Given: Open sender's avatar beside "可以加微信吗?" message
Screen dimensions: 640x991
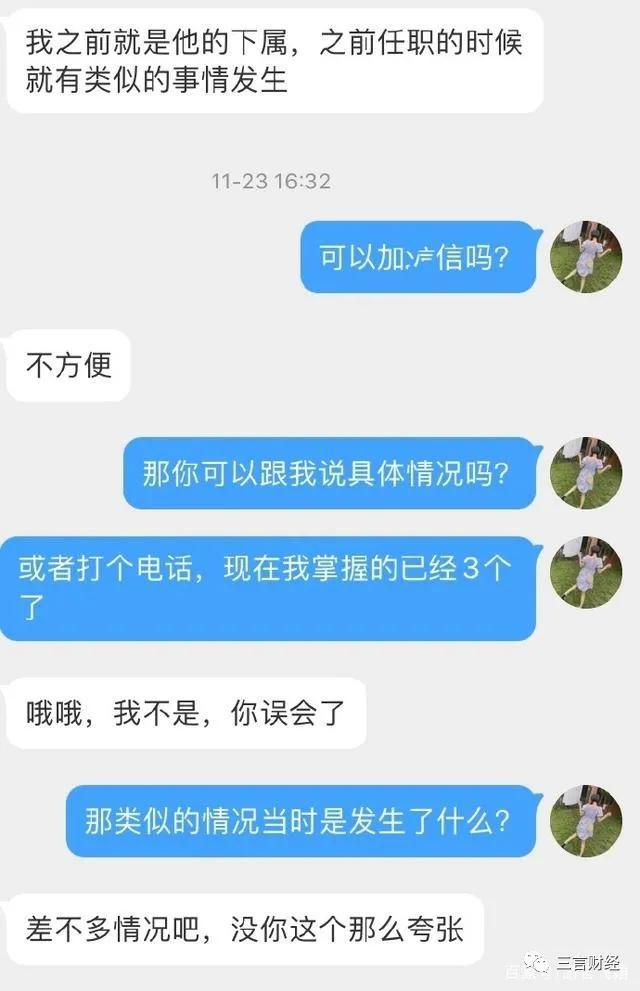Looking at the screenshot, I should point(587,256).
